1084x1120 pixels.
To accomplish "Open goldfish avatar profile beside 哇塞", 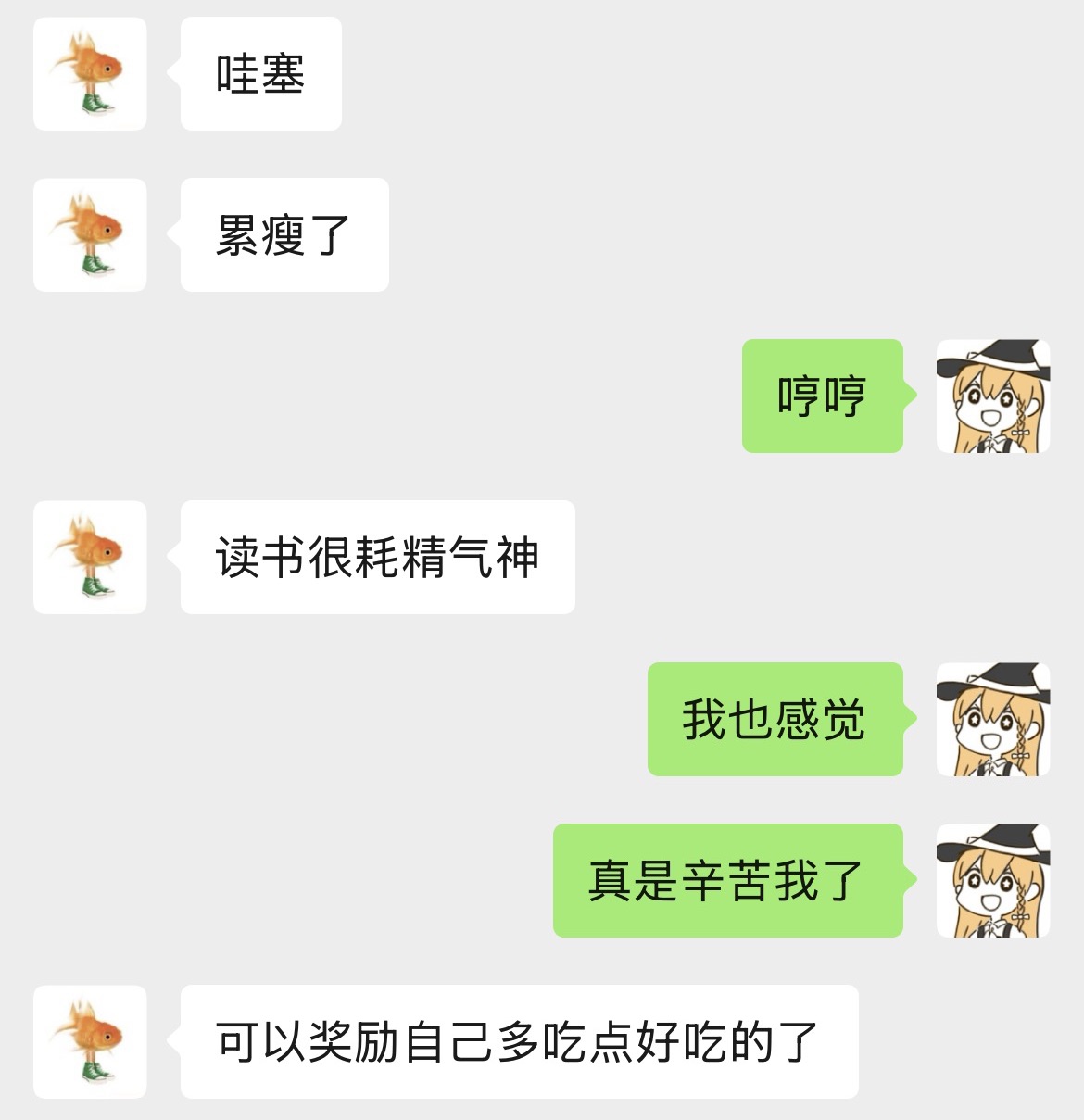I will 90,73.
